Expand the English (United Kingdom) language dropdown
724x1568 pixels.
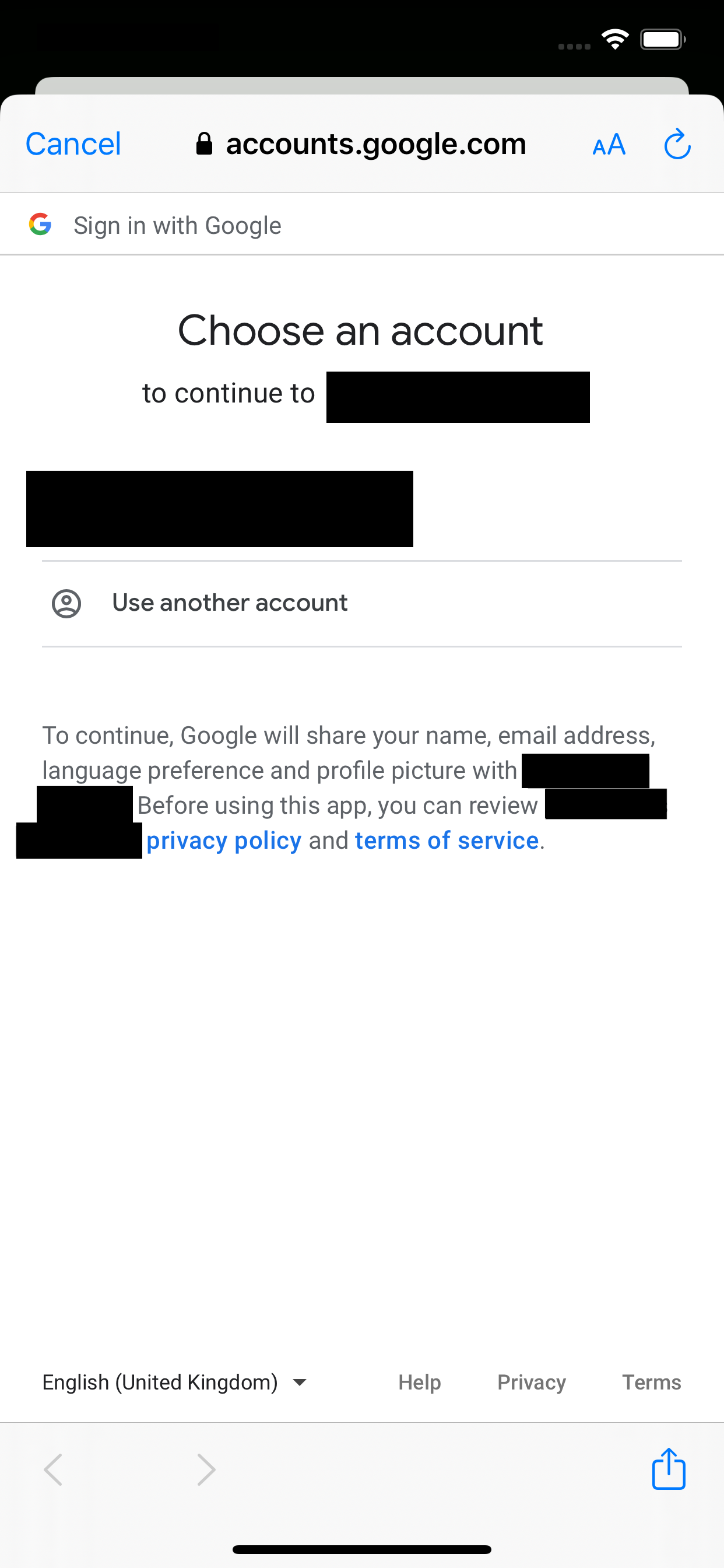click(175, 1382)
